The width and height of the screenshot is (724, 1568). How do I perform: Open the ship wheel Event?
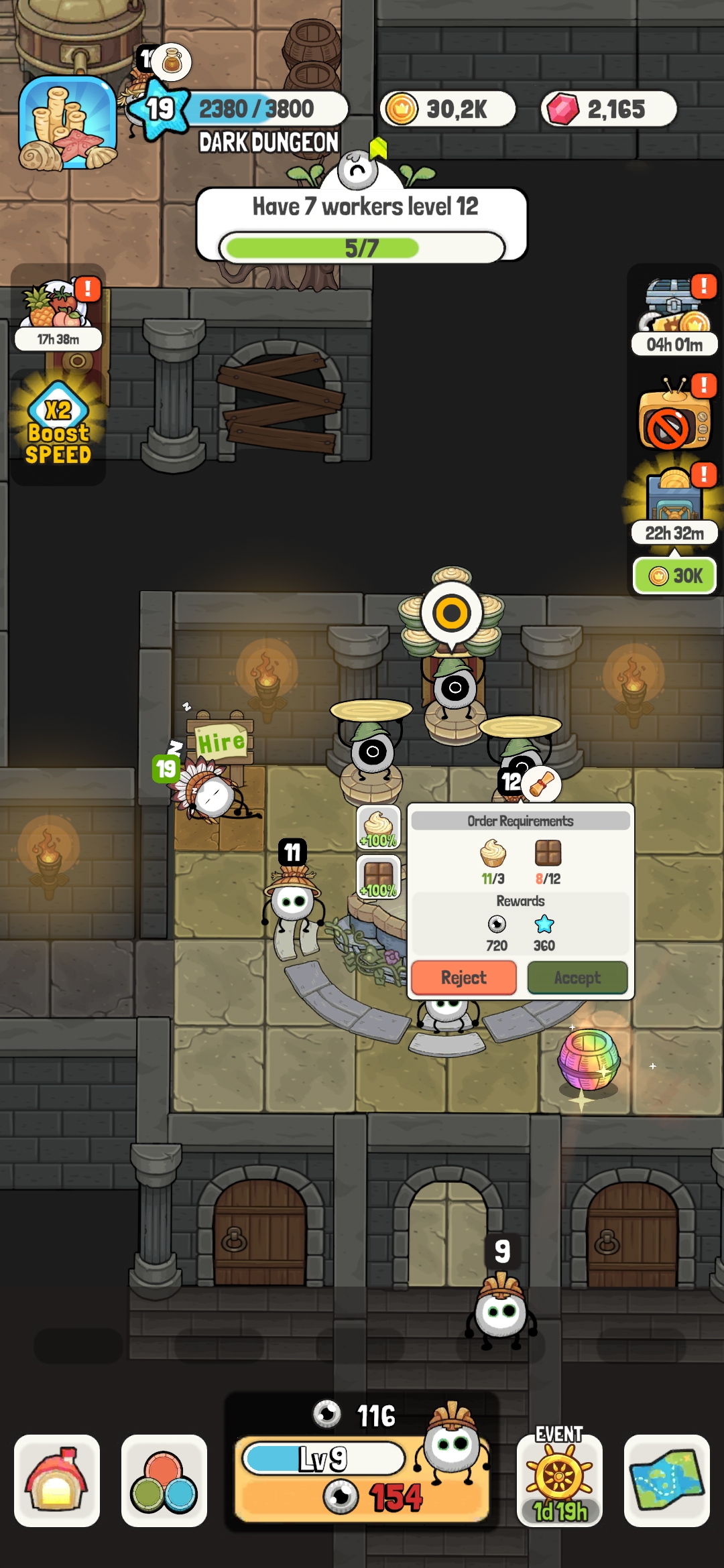[560, 1480]
